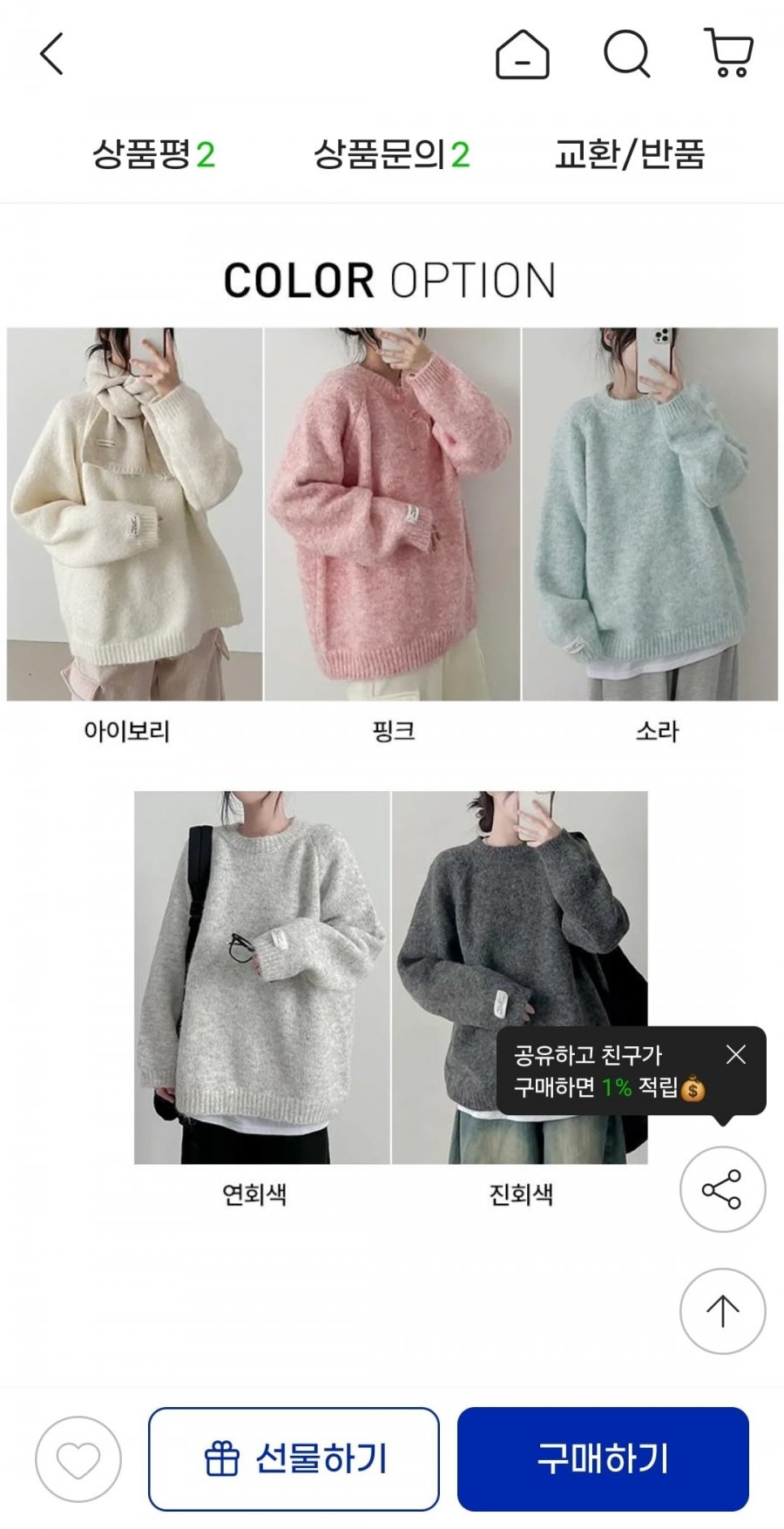Add product to wishlist with heart
Screen dimensions: 784x1529
78,1459
